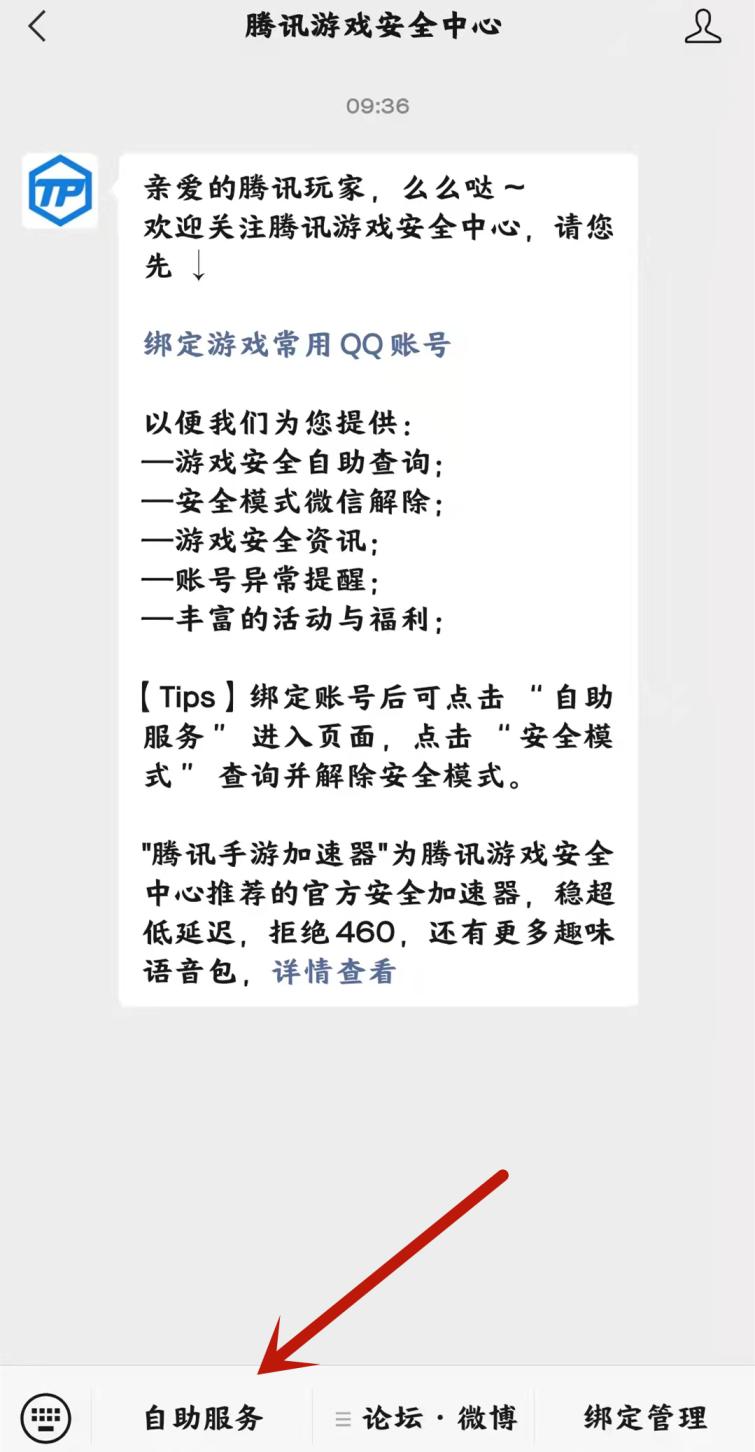This screenshot has width=755, height=1452.
Task: Tap the TP avatar of the sender
Action: (60, 190)
